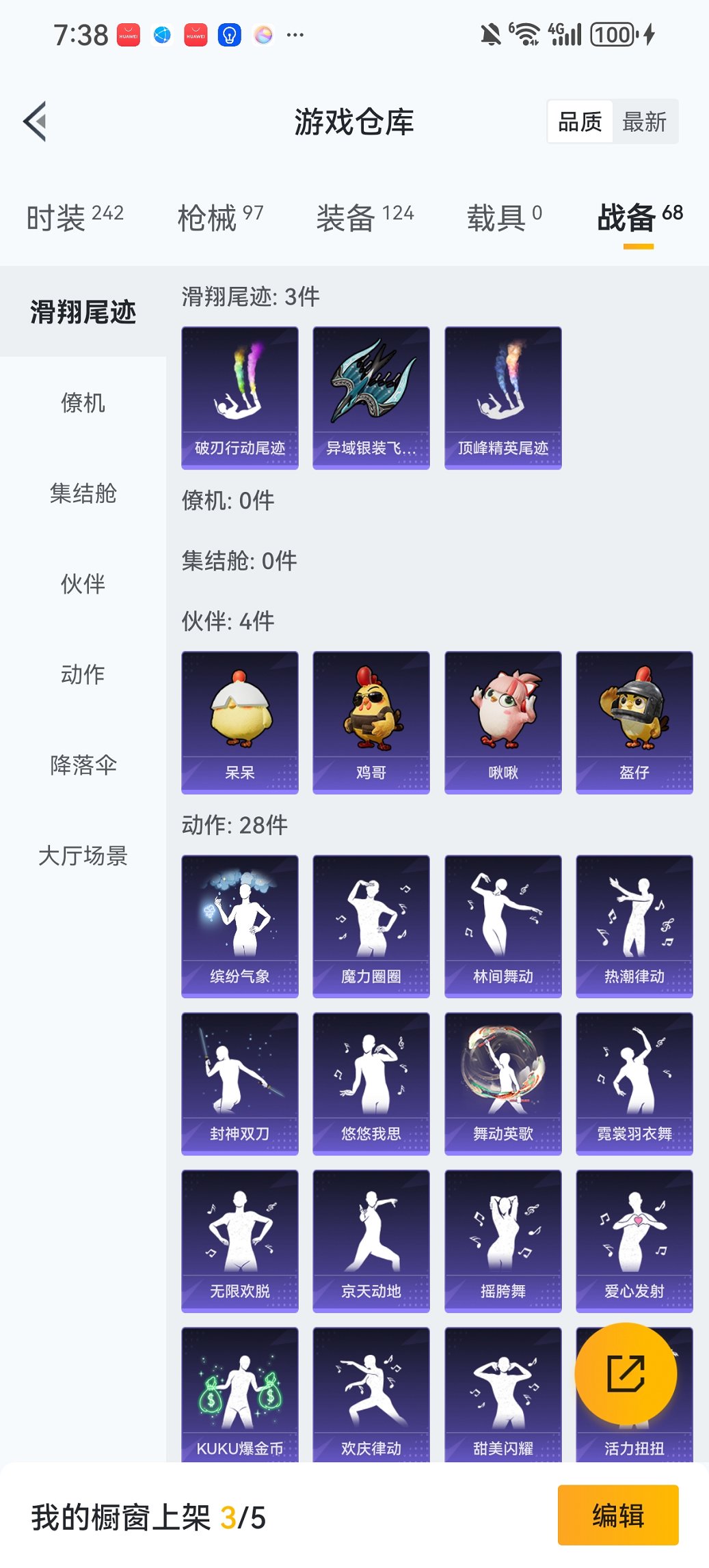
Task: Select the 载具 tab
Action: [504, 217]
